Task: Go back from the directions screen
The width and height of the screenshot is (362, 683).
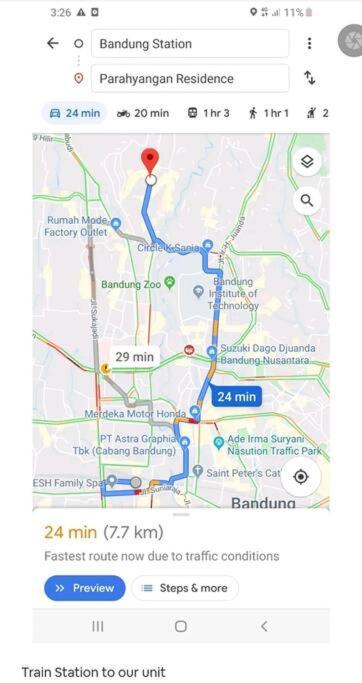Action: [53, 43]
